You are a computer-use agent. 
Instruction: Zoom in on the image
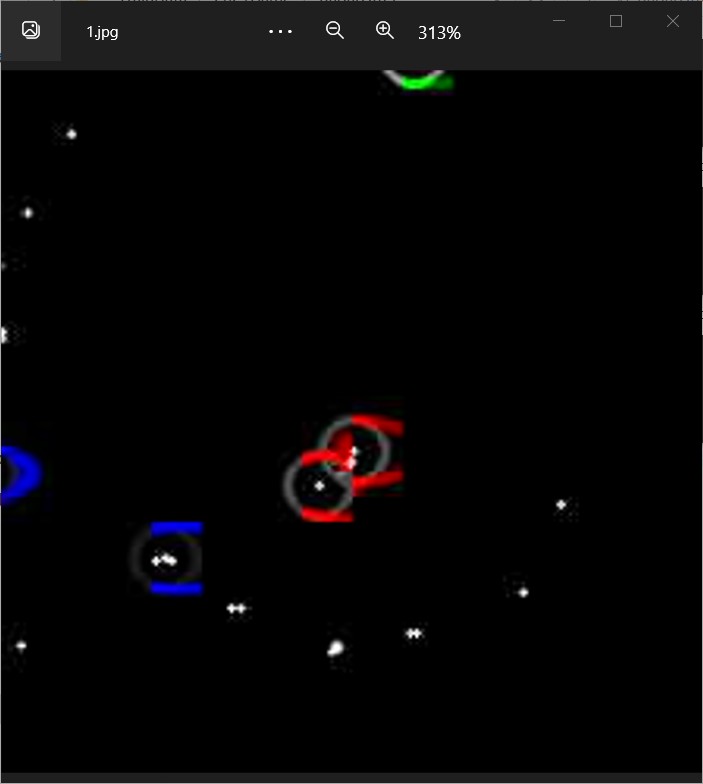pos(385,31)
